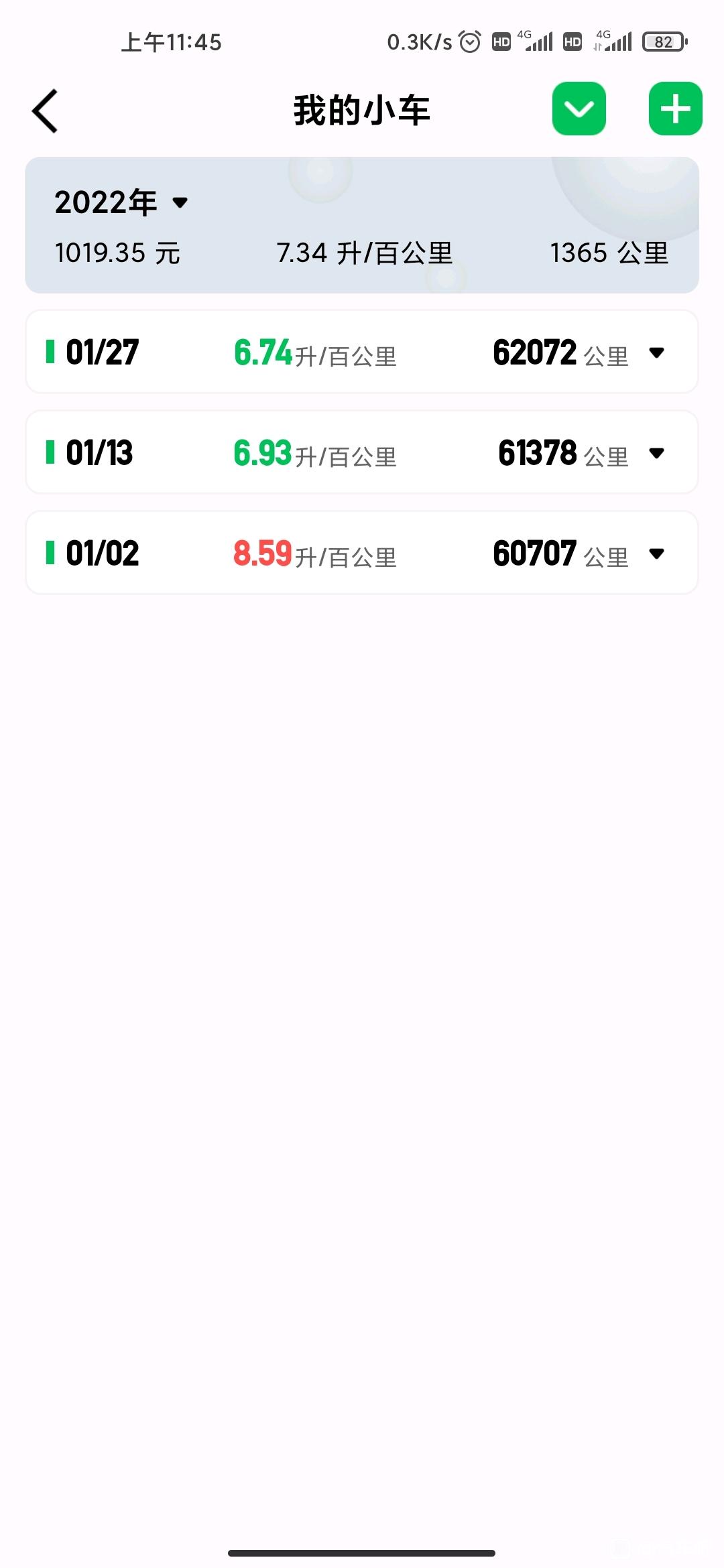Go back using the top-left arrow
Image resolution: width=724 pixels, height=1568 pixels.
[45, 111]
